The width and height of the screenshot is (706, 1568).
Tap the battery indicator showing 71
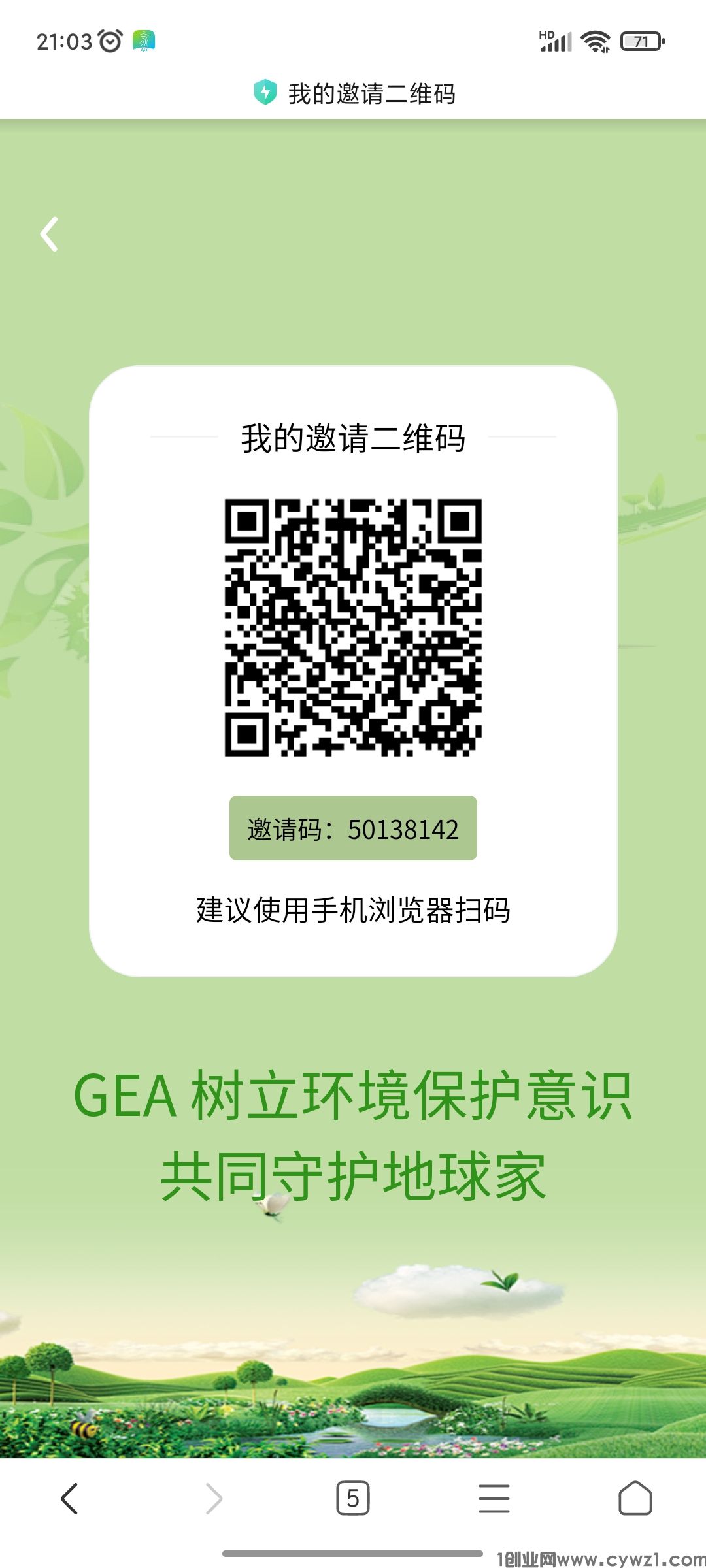(642, 41)
